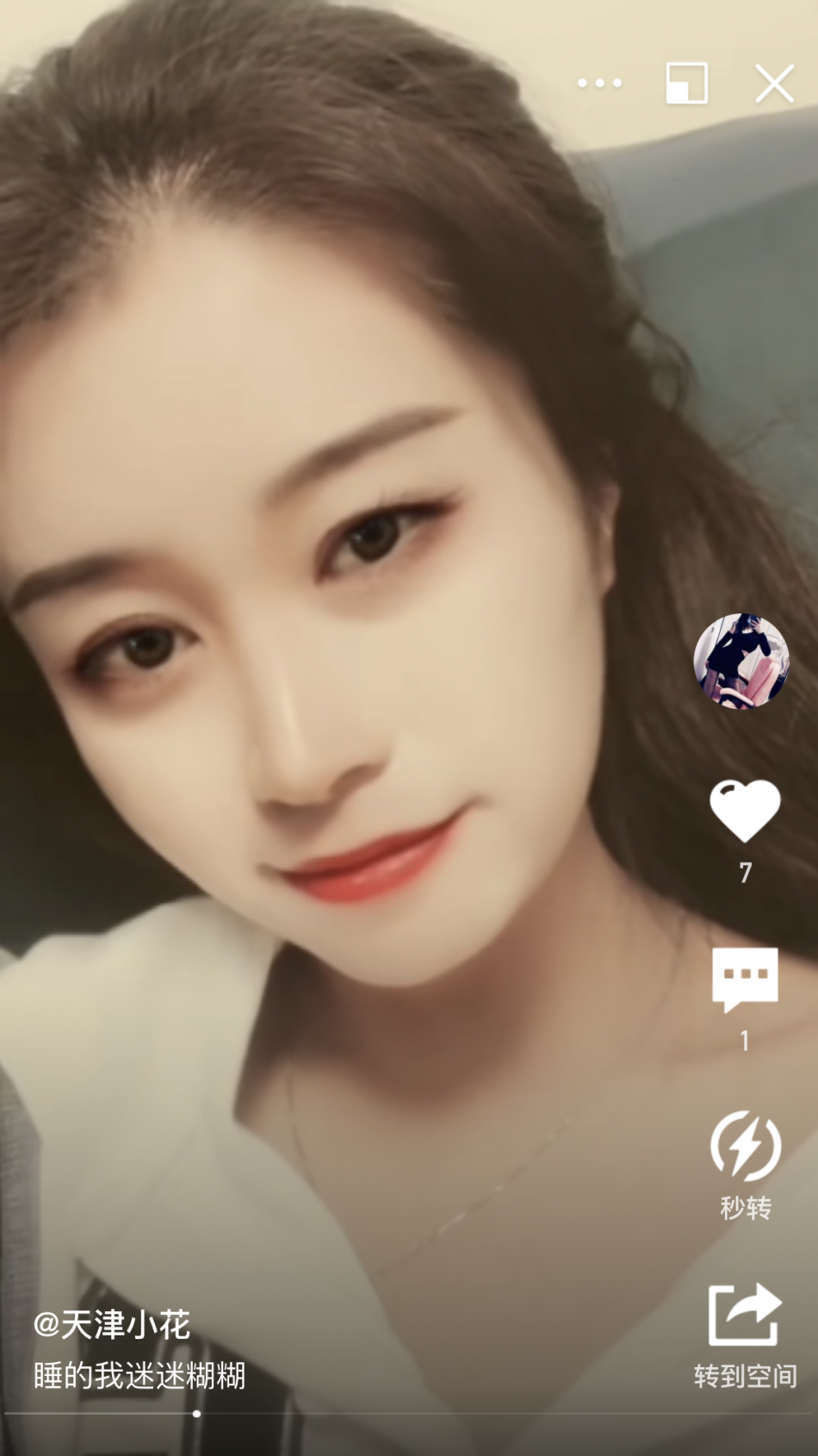Screen dimensions: 818x1456
Task: Open the three-dot more options menu
Action: [599, 84]
